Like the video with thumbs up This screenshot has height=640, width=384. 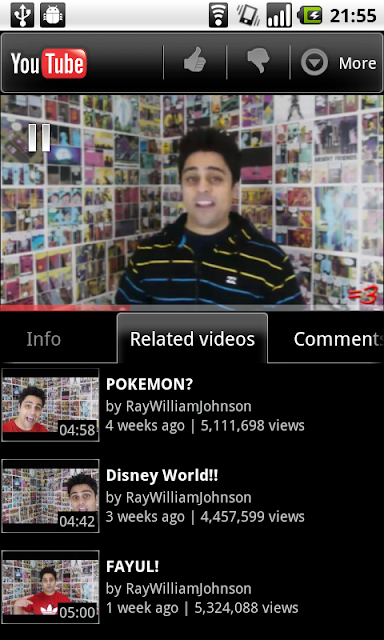tap(195, 62)
